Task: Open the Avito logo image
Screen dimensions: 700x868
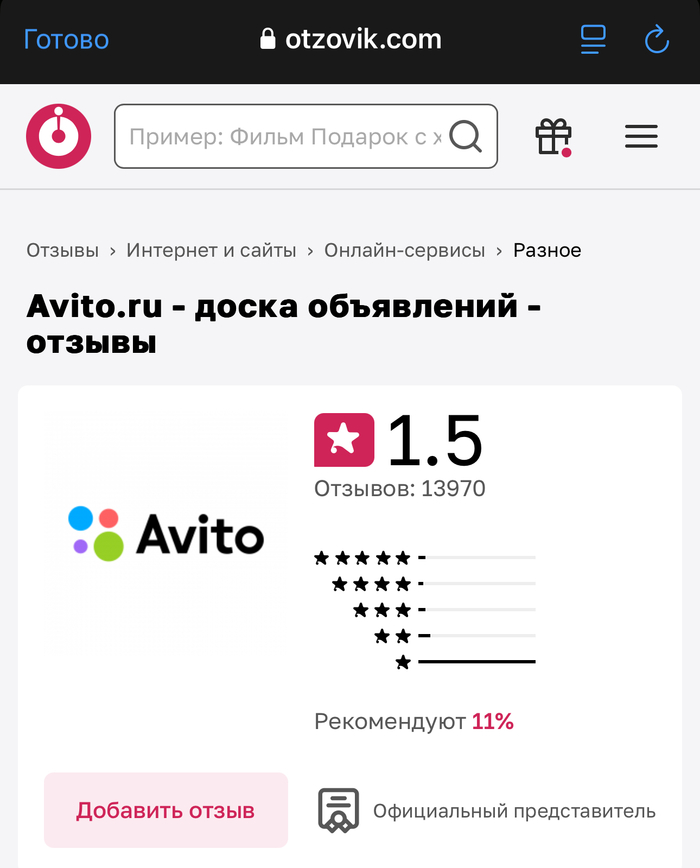Action: point(165,533)
